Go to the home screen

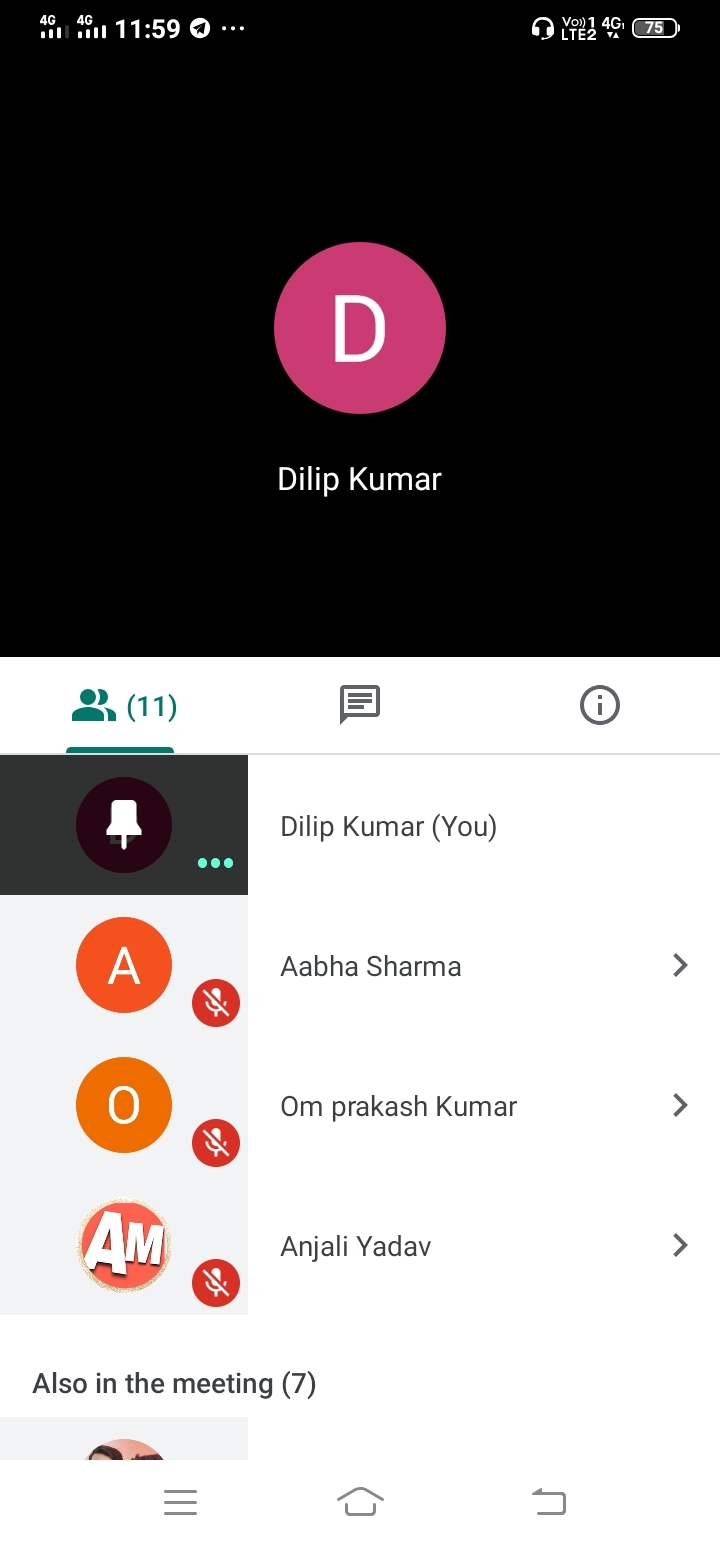click(x=360, y=1501)
